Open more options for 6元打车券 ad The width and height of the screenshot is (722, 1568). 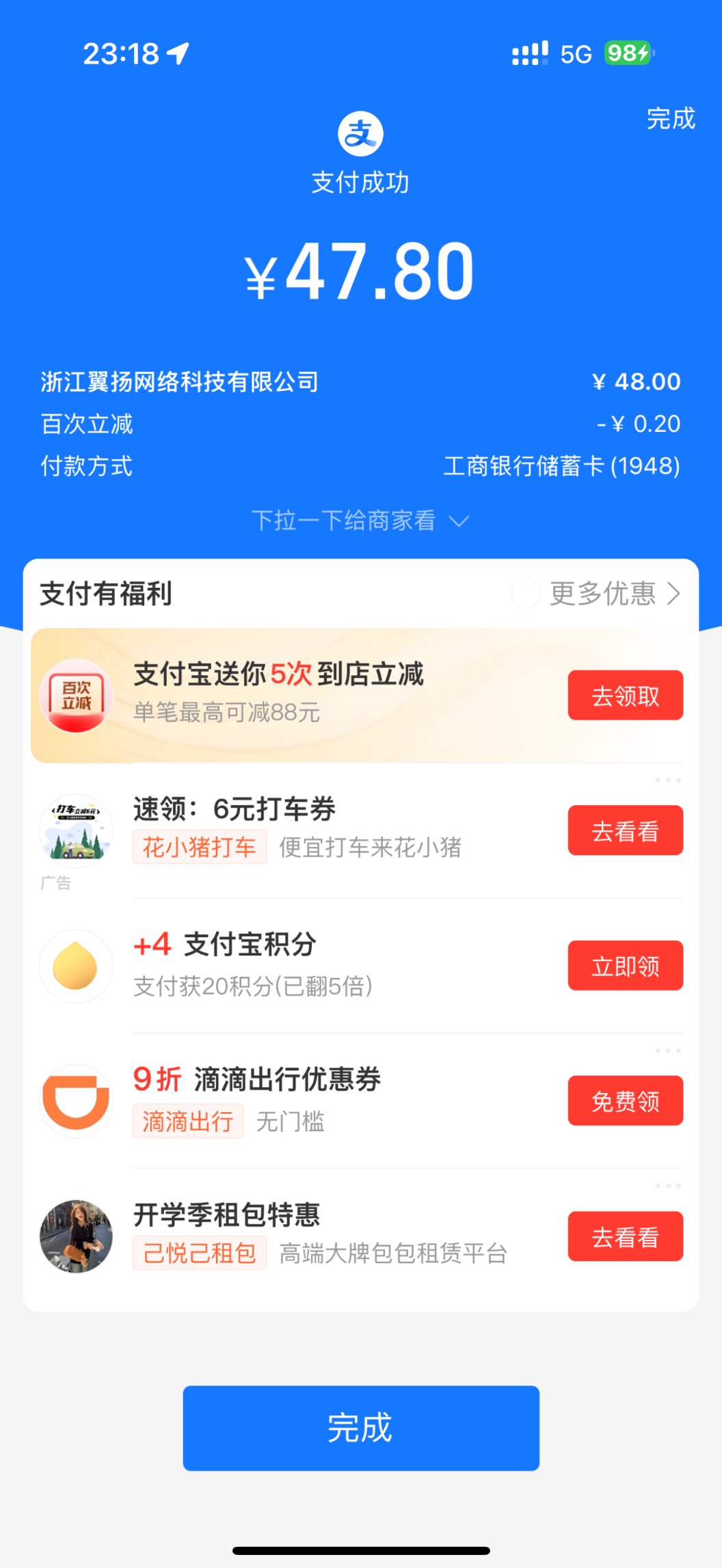[668, 780]
